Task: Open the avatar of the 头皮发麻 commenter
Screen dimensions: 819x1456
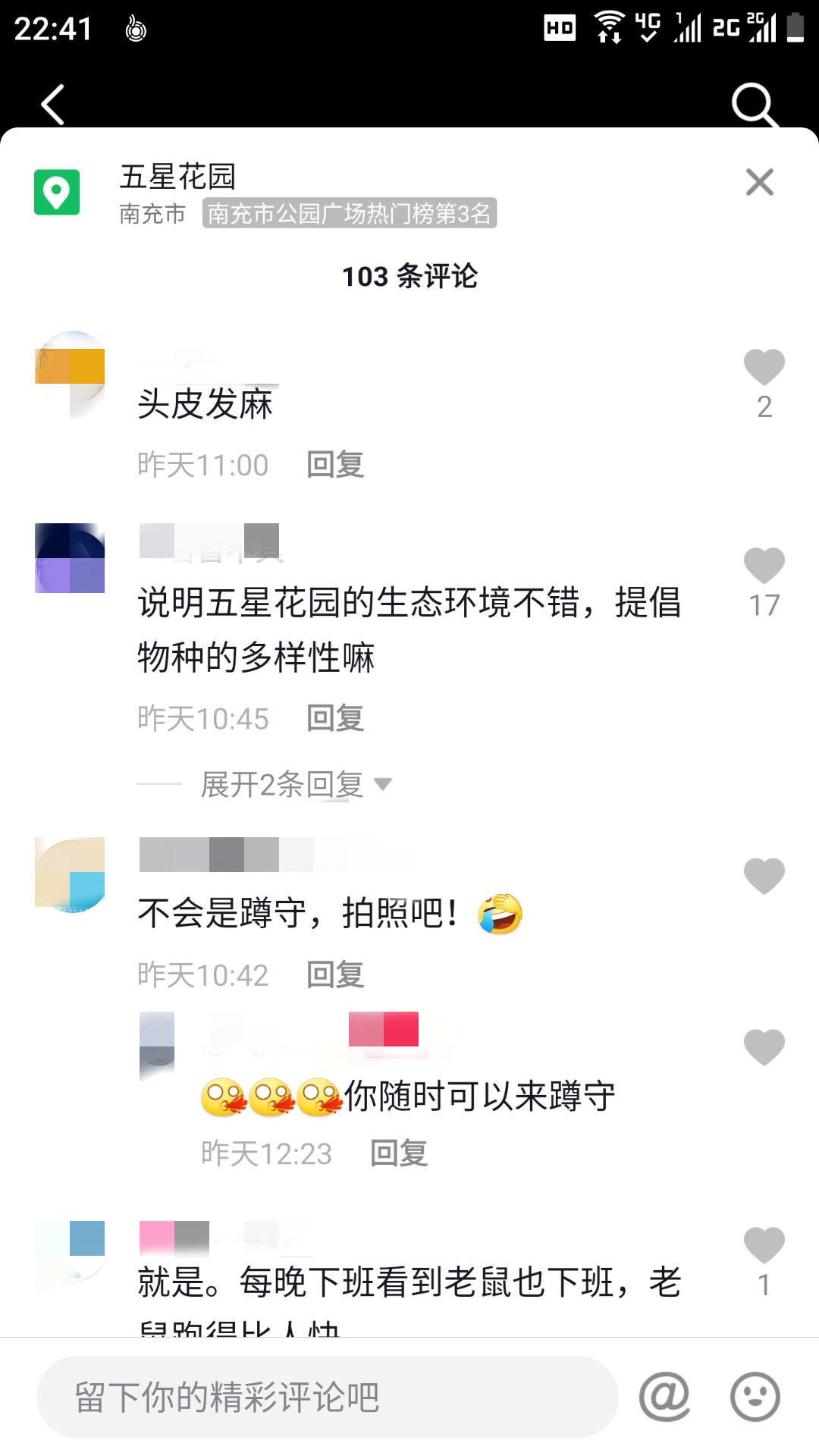Action: (70, 375)
